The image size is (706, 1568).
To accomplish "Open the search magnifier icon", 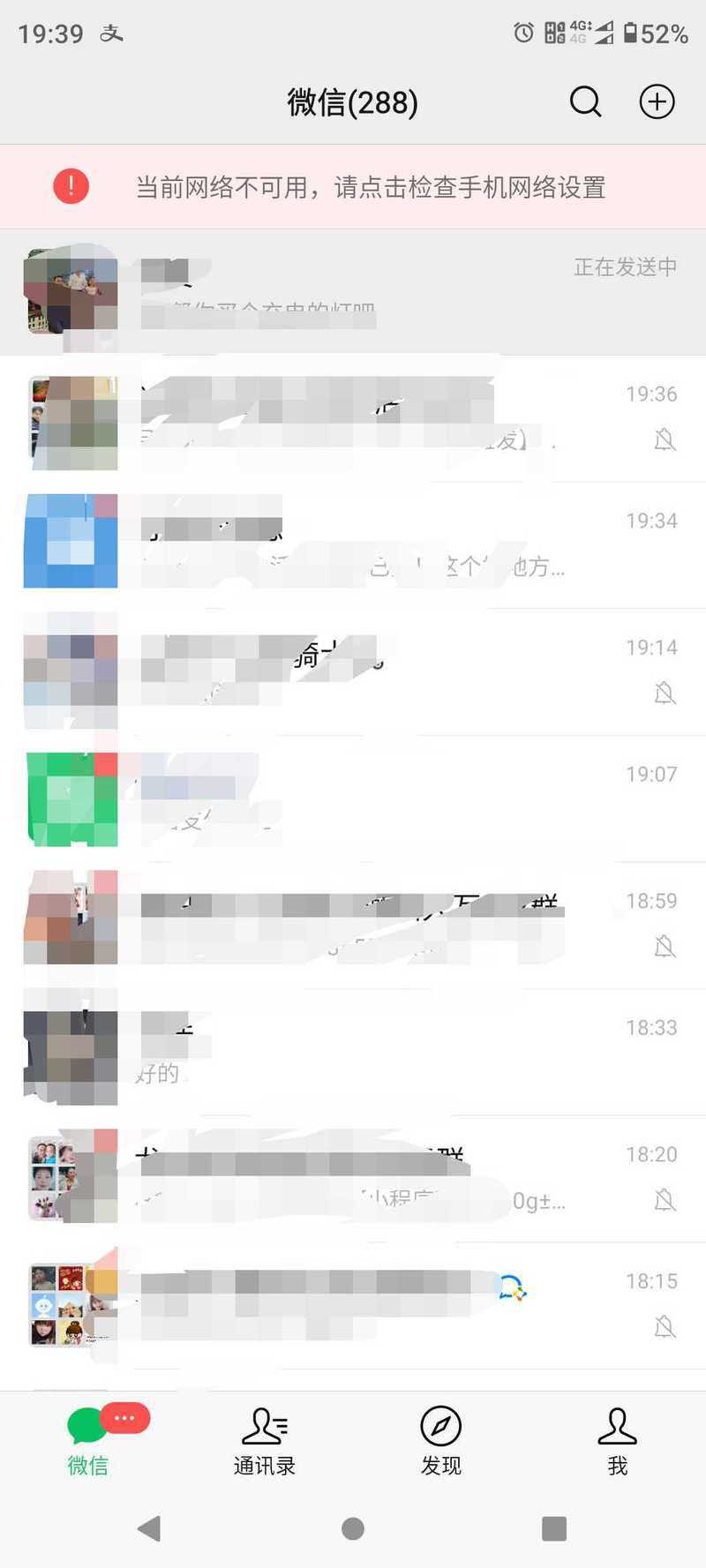I will pos(585,101).
